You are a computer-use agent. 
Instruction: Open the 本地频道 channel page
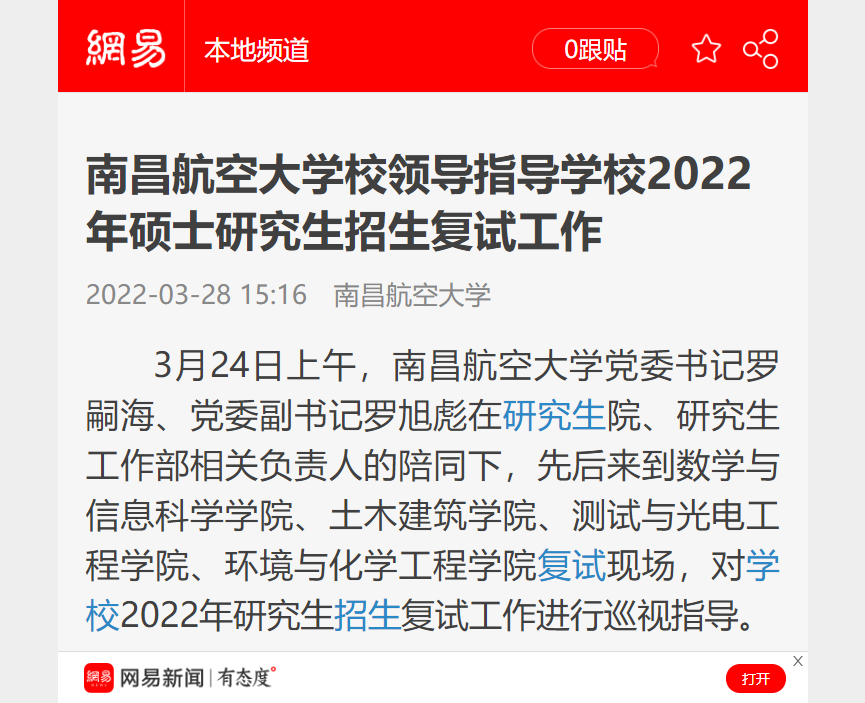click(256, 50)
